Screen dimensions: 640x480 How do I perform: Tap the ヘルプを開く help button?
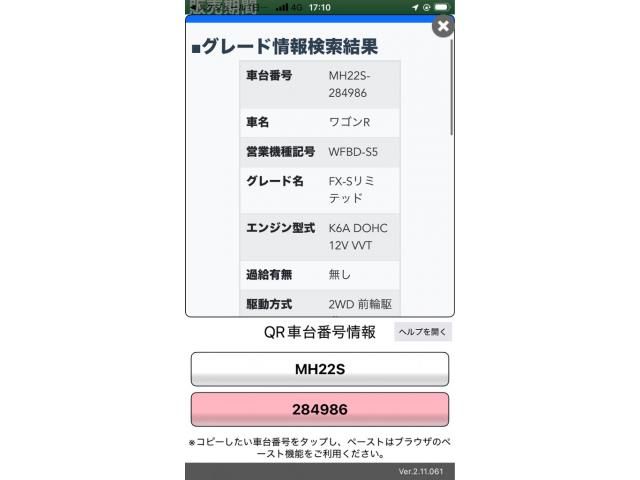tap(422, 332)
